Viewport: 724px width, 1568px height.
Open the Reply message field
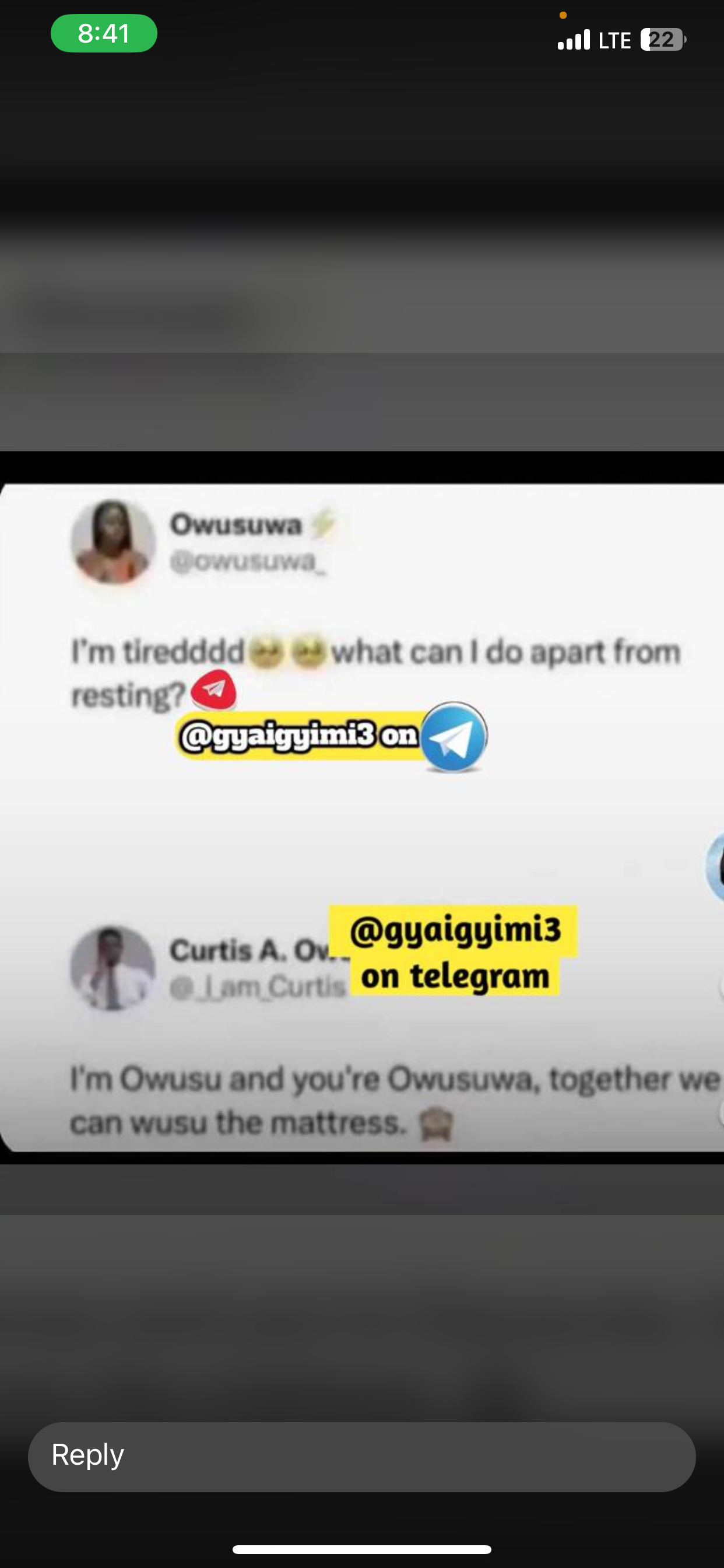pos(361,1456)
